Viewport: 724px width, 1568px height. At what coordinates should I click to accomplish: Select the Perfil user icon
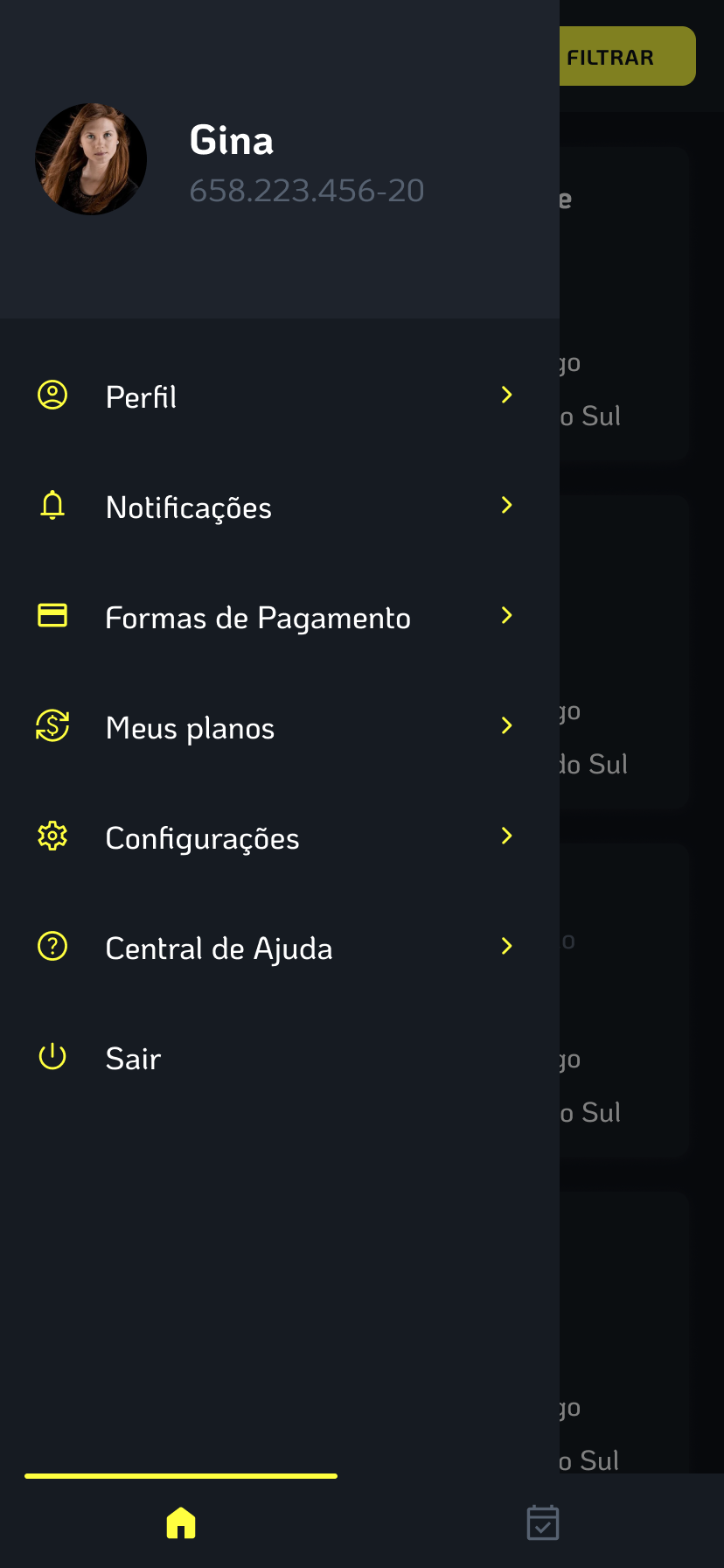[x=52, y=396]
